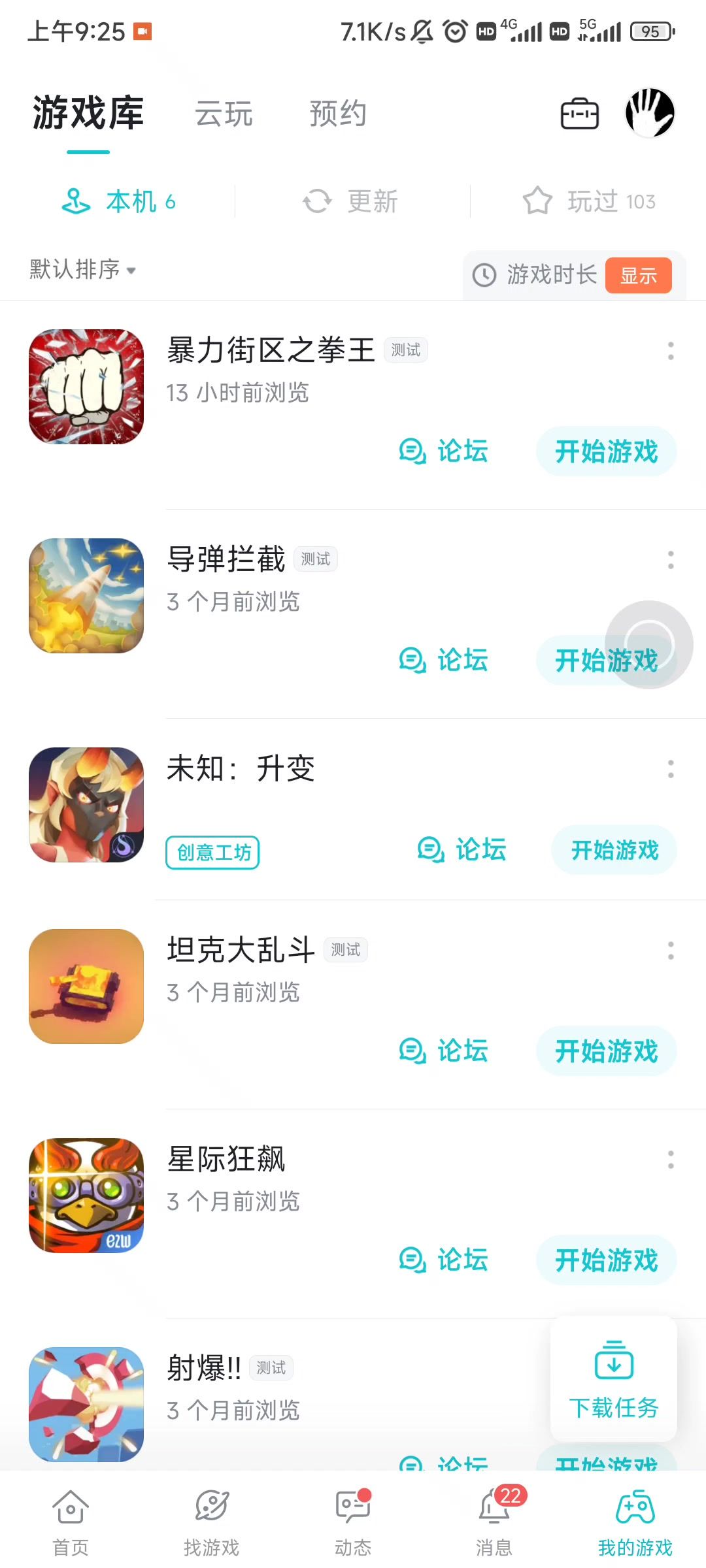
Task: Open the profile avatar
Action: point(650,113)
